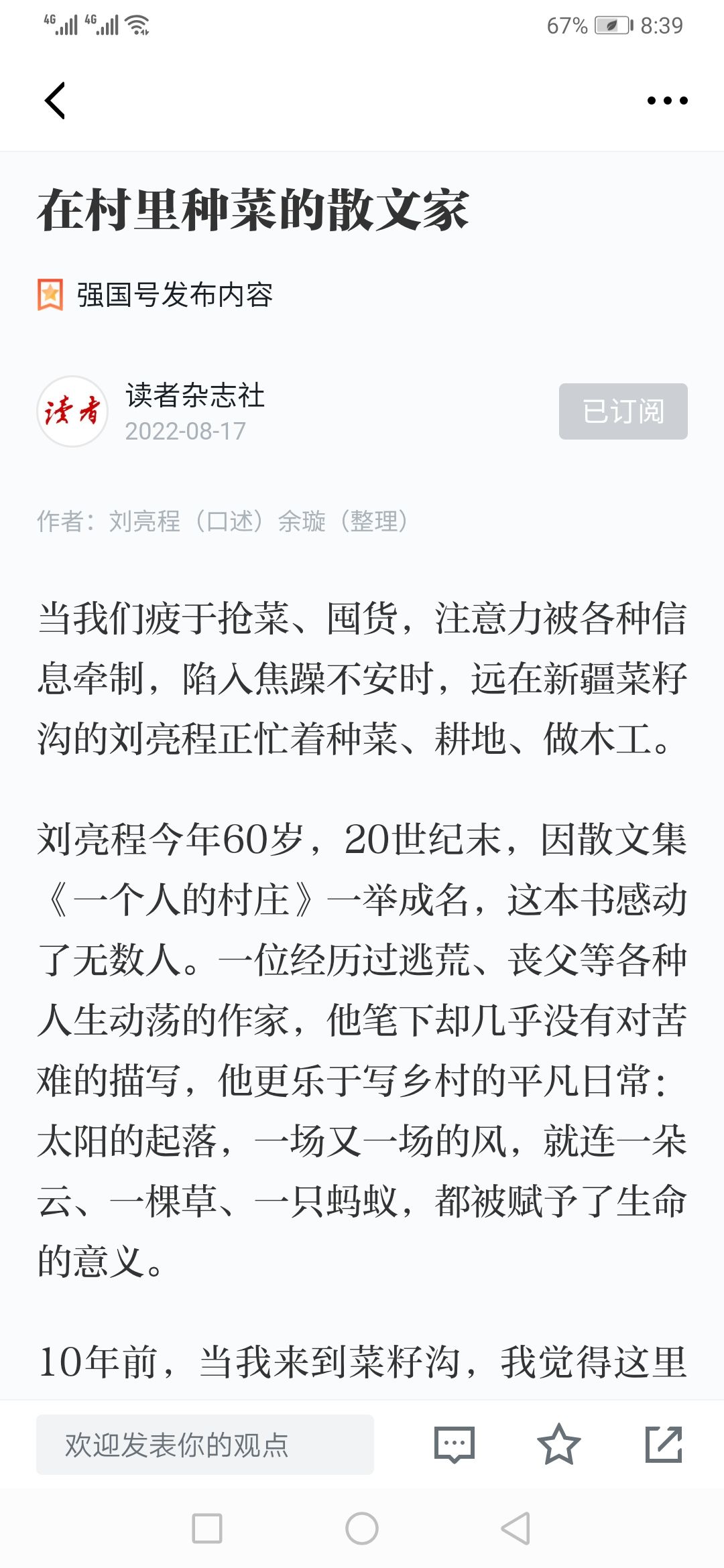The height and width of the screenshot is (1568, 724).
Task: Share the article
Action: click(x=664, y=1444)
